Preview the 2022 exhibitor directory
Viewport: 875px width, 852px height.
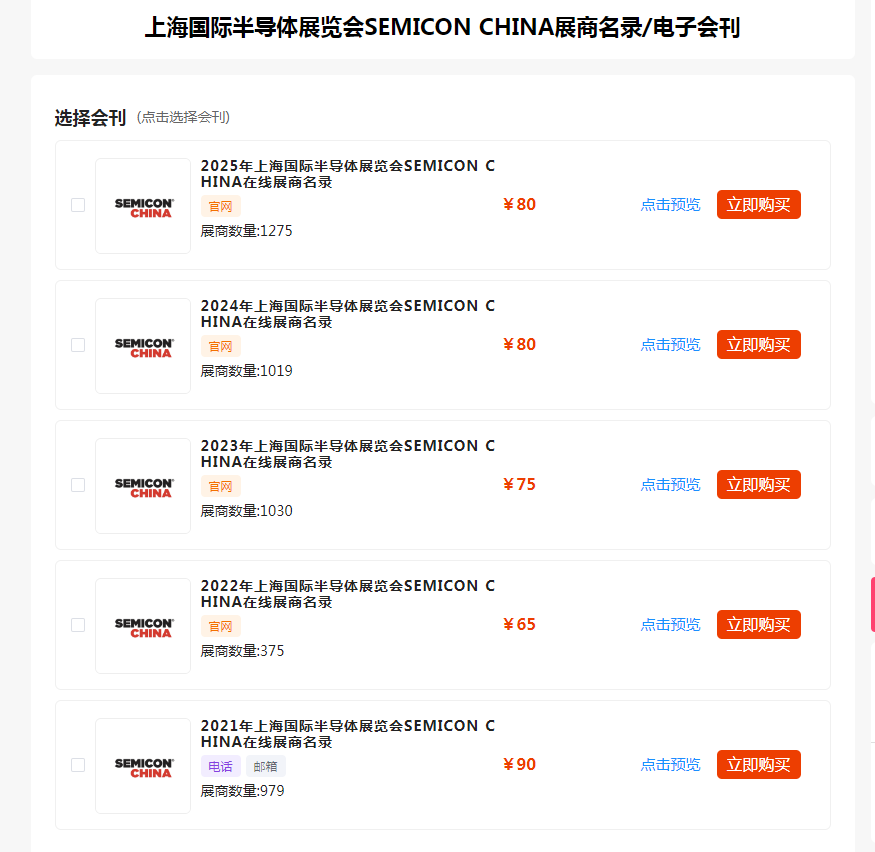pyautogui.click(x=670, y=625)
